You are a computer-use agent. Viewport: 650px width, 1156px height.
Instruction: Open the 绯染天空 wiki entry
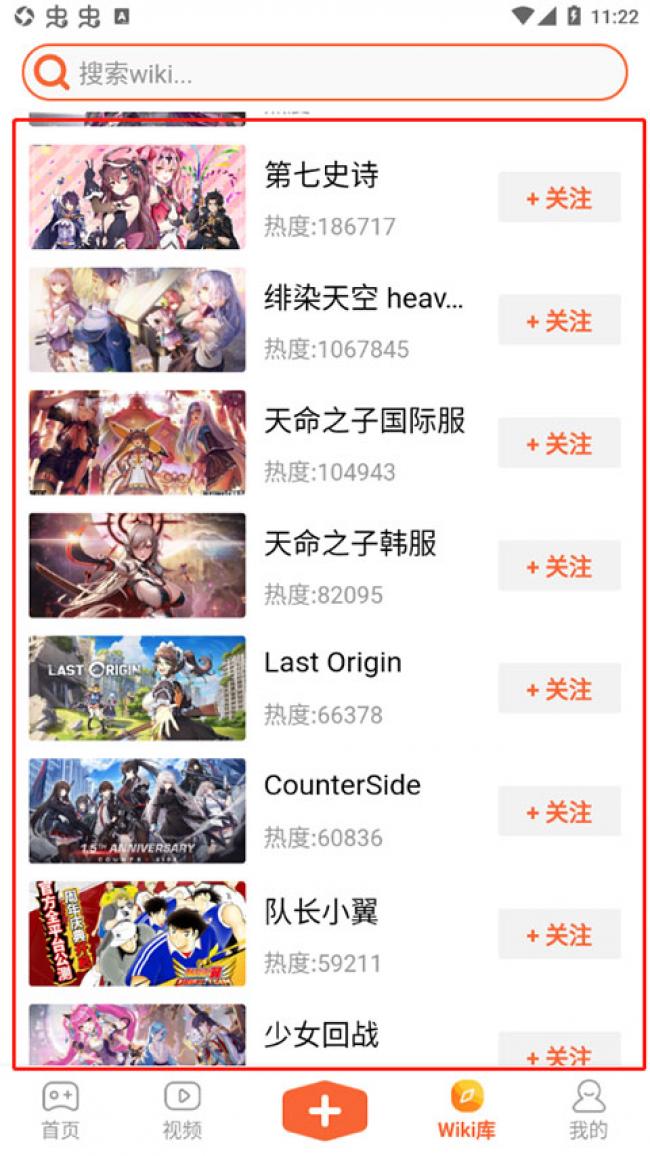tap(365, 298)
